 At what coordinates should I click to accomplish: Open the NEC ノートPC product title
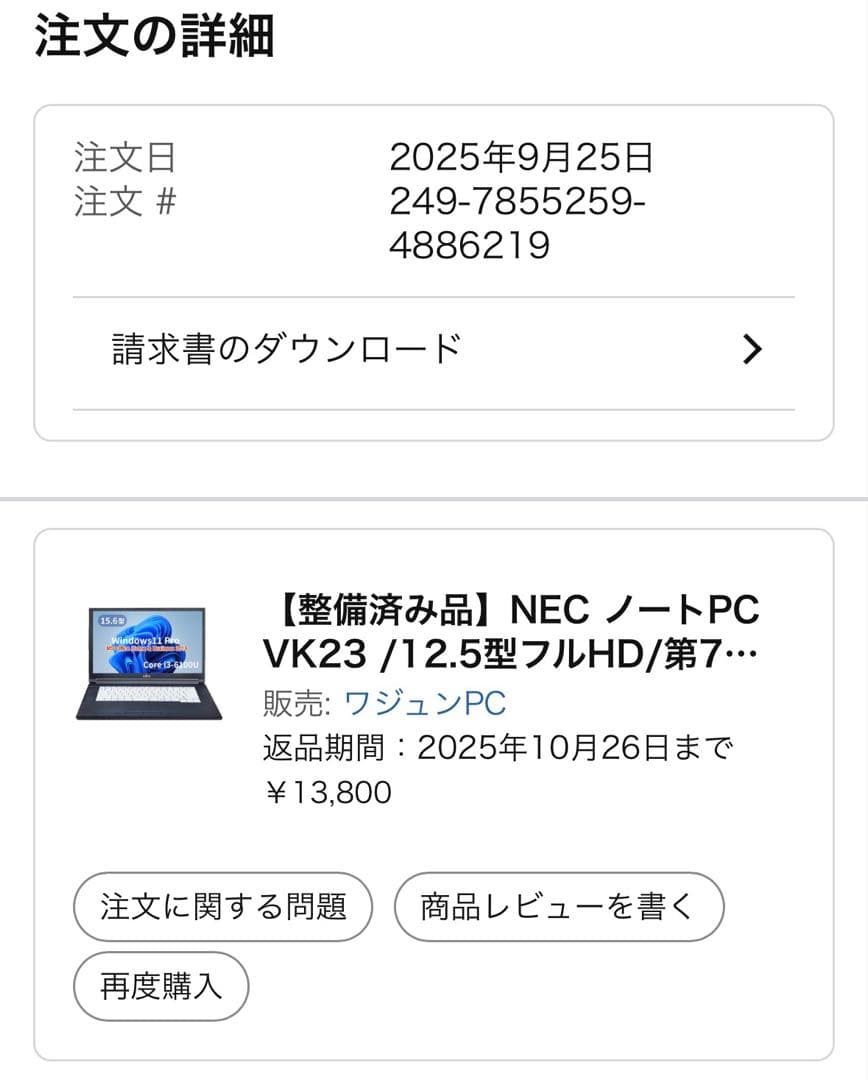[510, 630]
